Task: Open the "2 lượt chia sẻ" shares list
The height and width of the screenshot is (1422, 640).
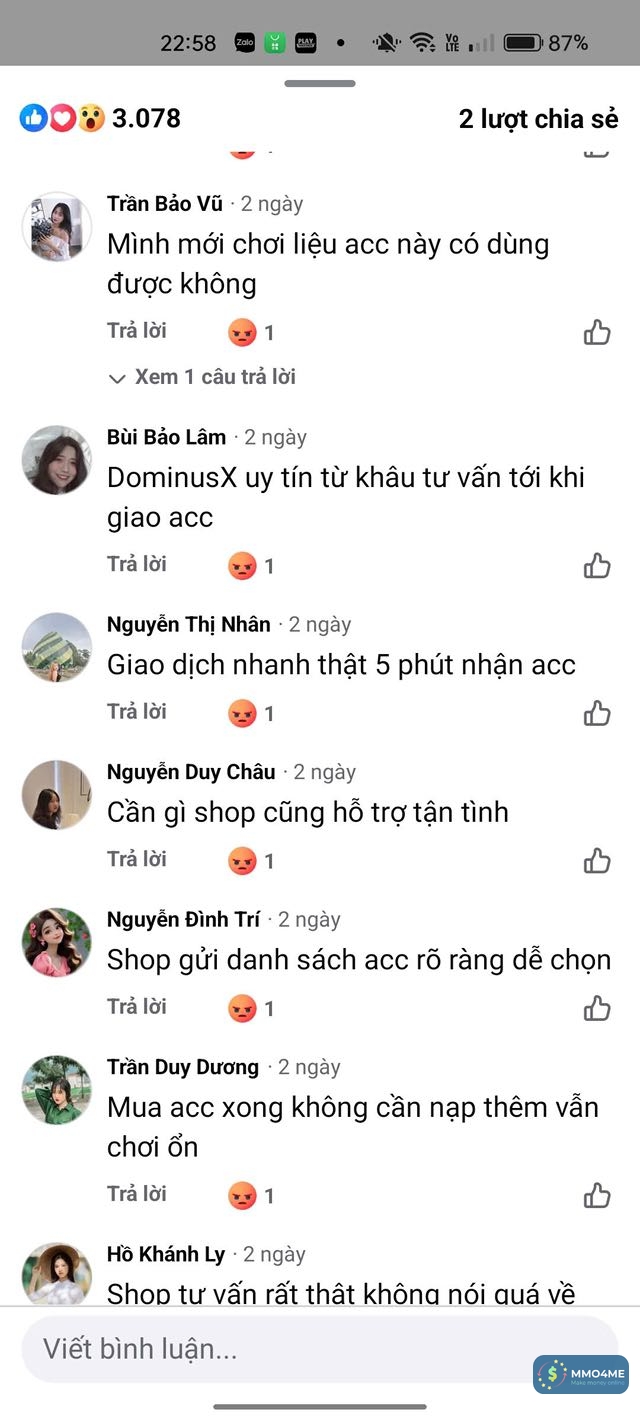Action: (538, 119)
